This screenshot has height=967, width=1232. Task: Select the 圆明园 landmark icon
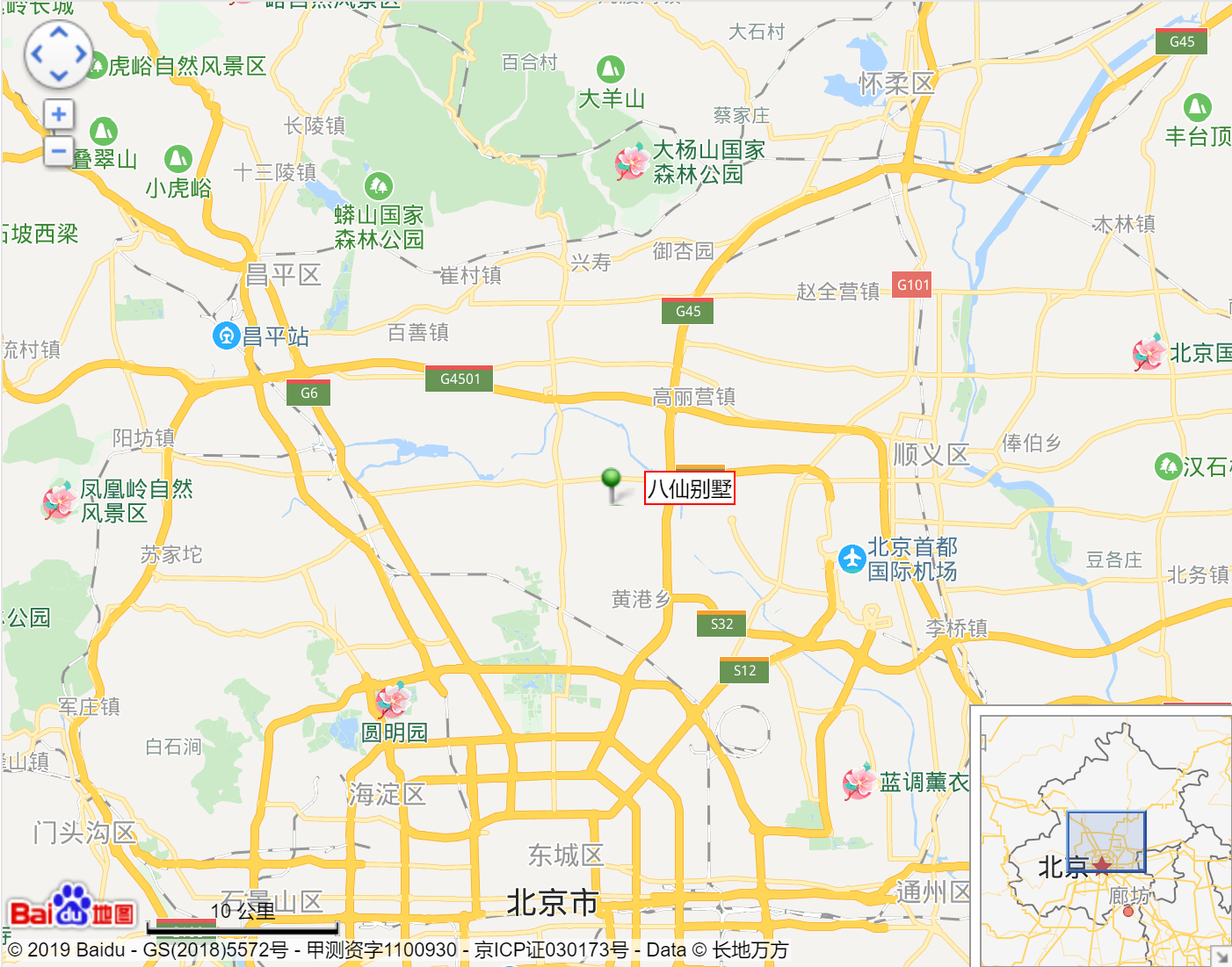[x=392, y=700]
